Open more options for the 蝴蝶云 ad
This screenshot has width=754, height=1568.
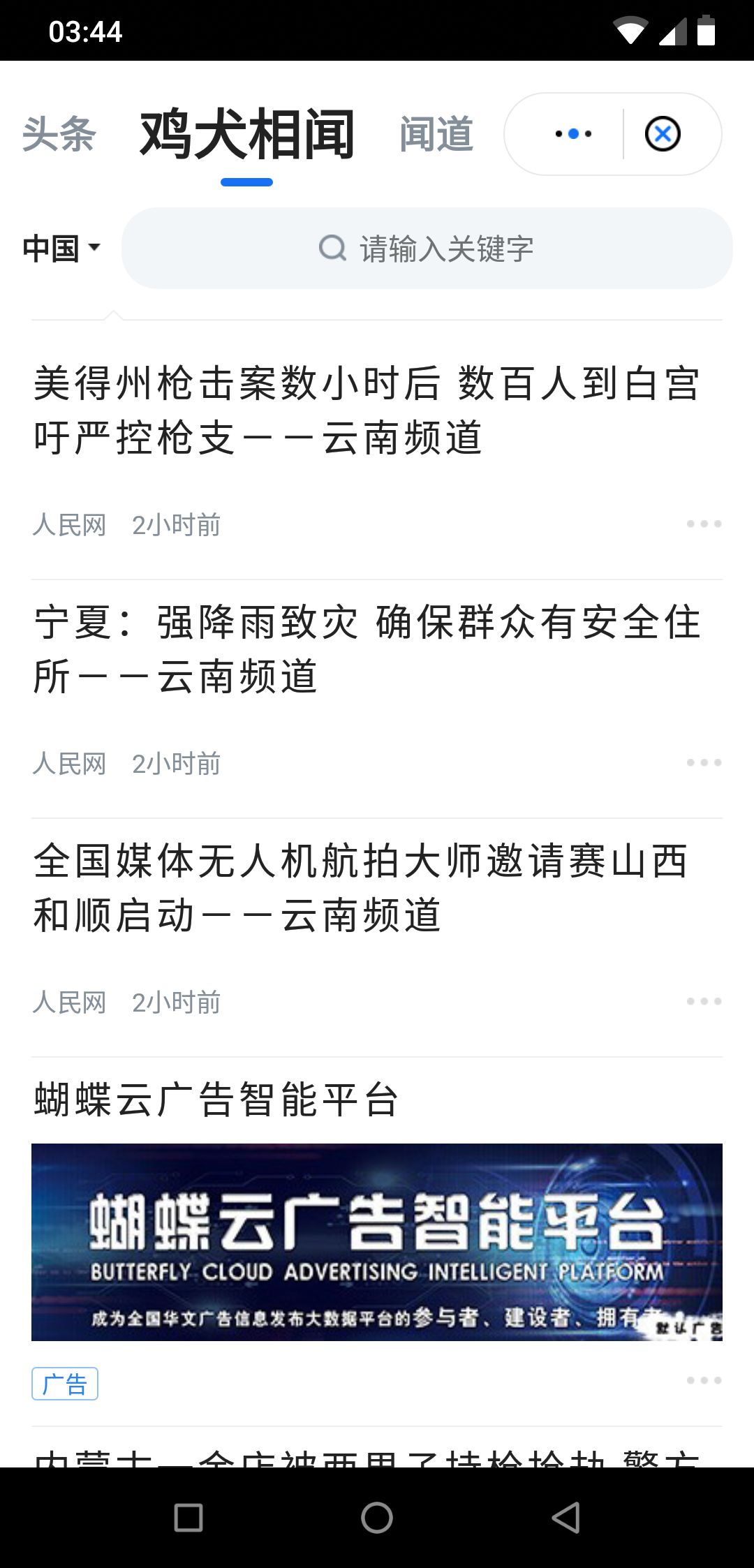pos(703,1380)
